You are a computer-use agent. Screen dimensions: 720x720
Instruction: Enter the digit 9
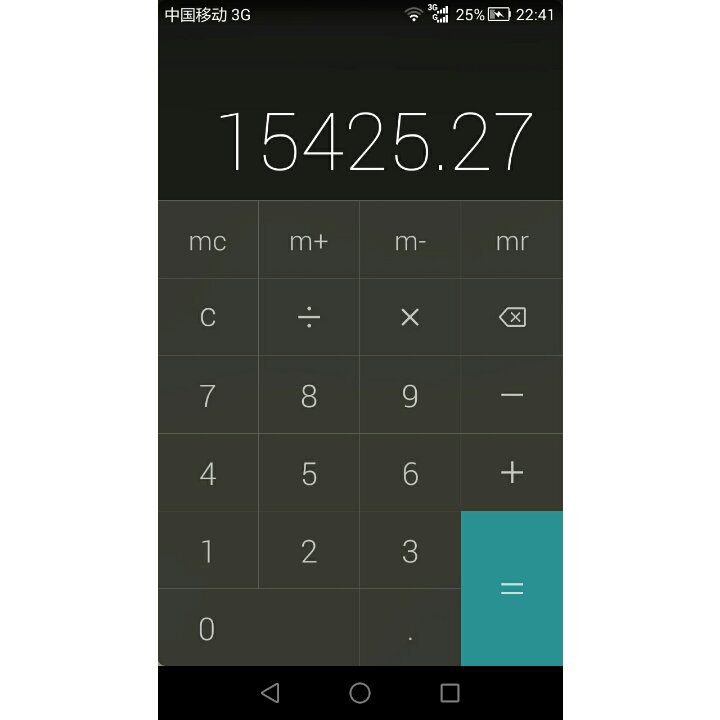[410, 395]
